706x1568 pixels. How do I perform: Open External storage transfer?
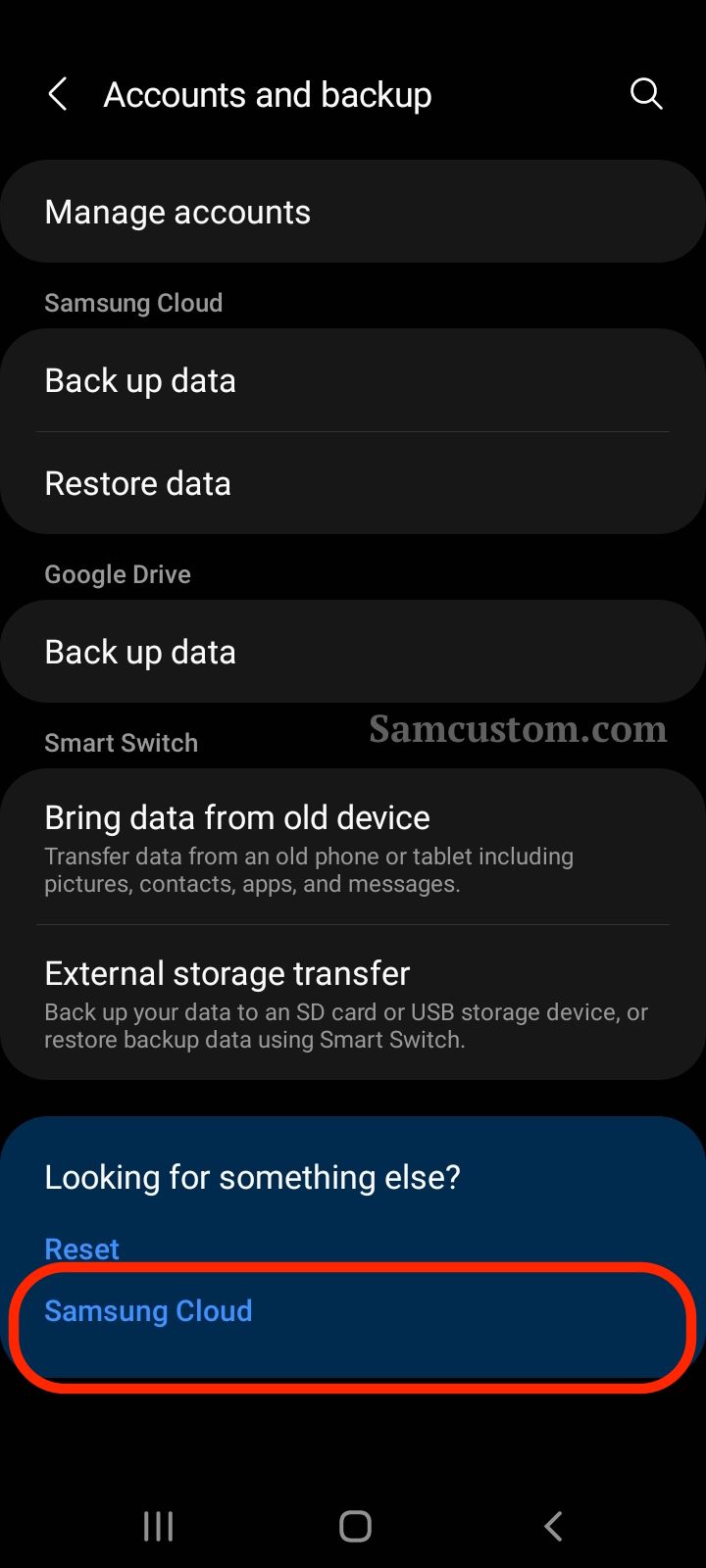tap(353, 1004)
